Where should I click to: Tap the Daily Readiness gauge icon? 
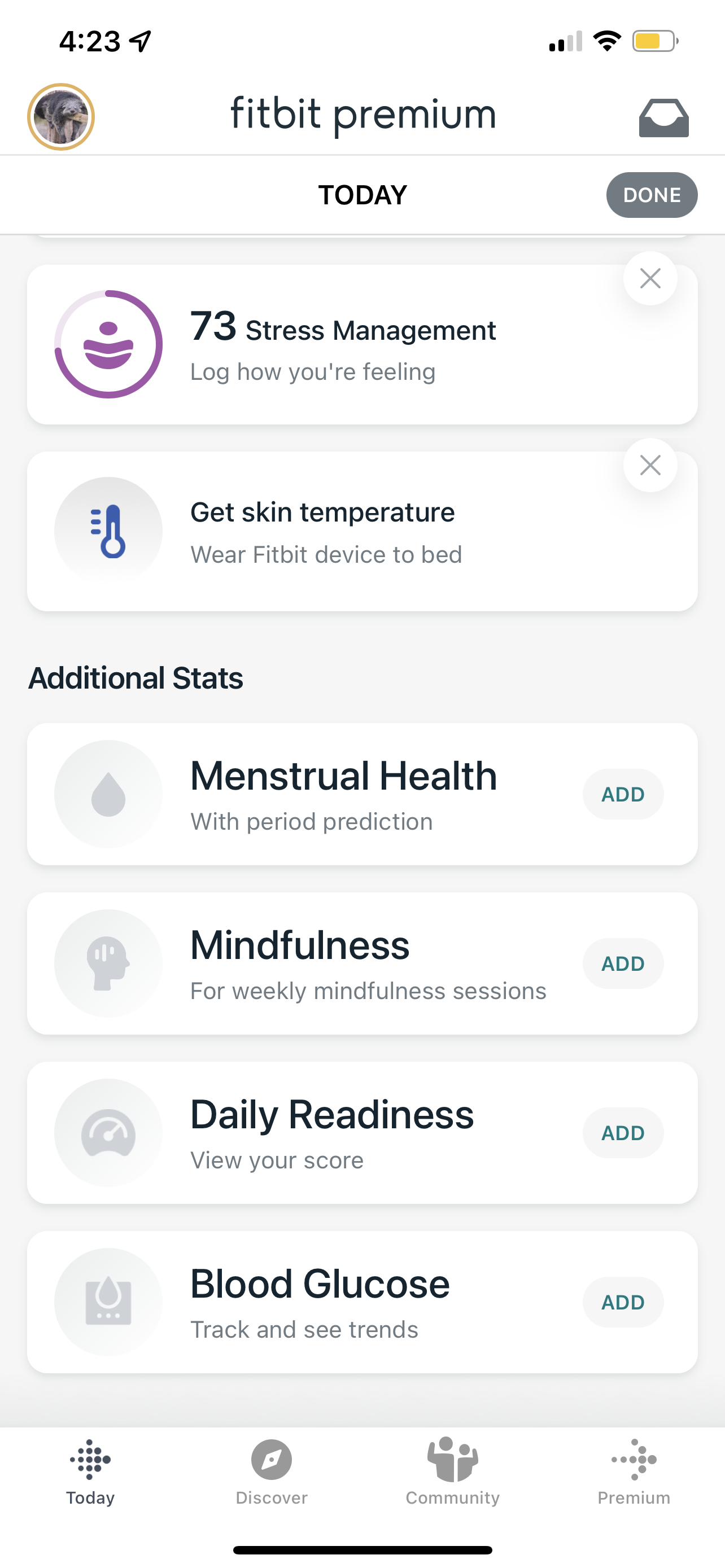point(108,1133)
